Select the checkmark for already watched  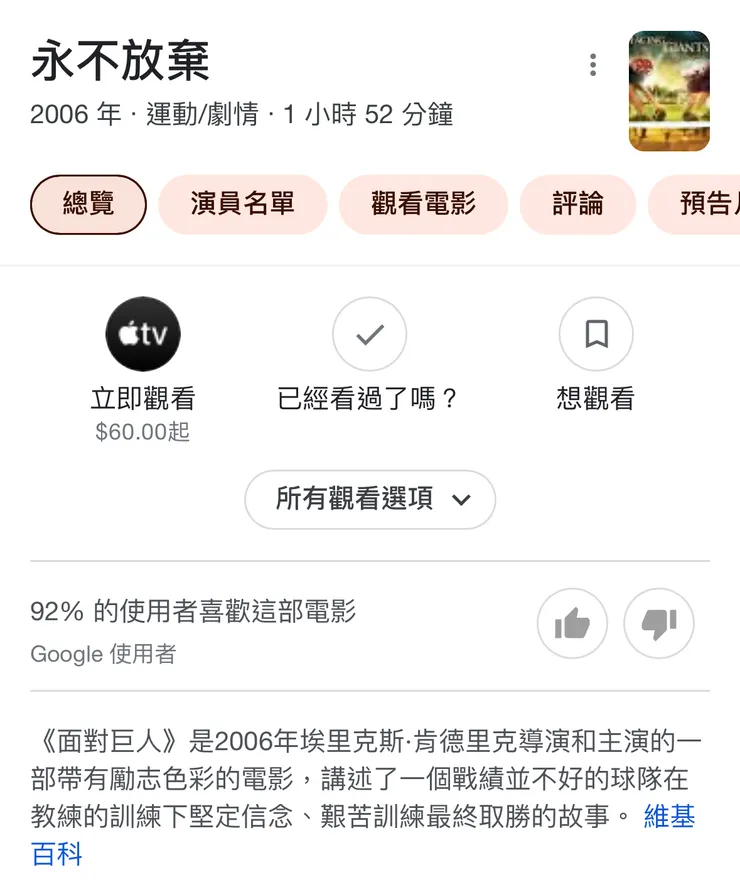pos(370,334)
